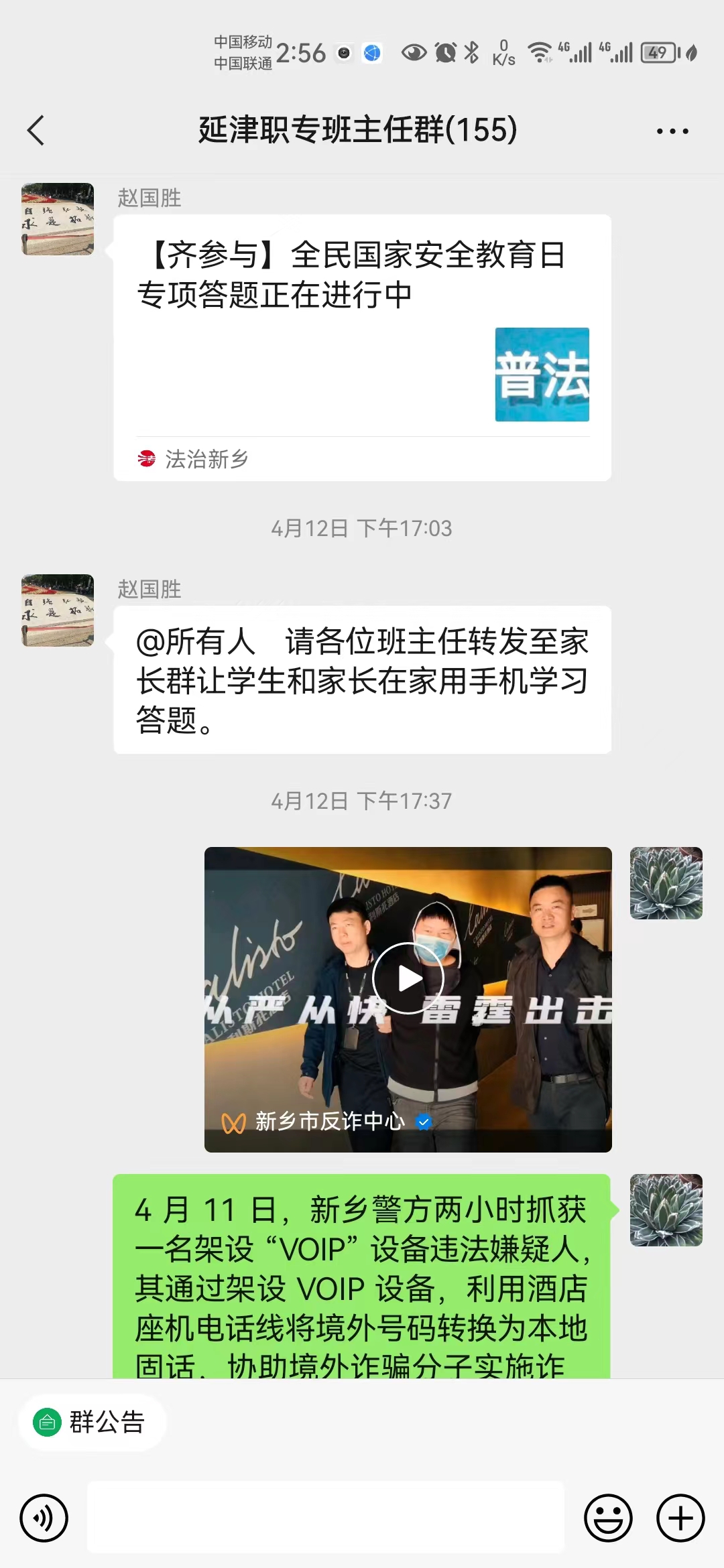This screenshot has width=724, height=1568.
Task: Go back from the group chat
Action: (36, 130)
